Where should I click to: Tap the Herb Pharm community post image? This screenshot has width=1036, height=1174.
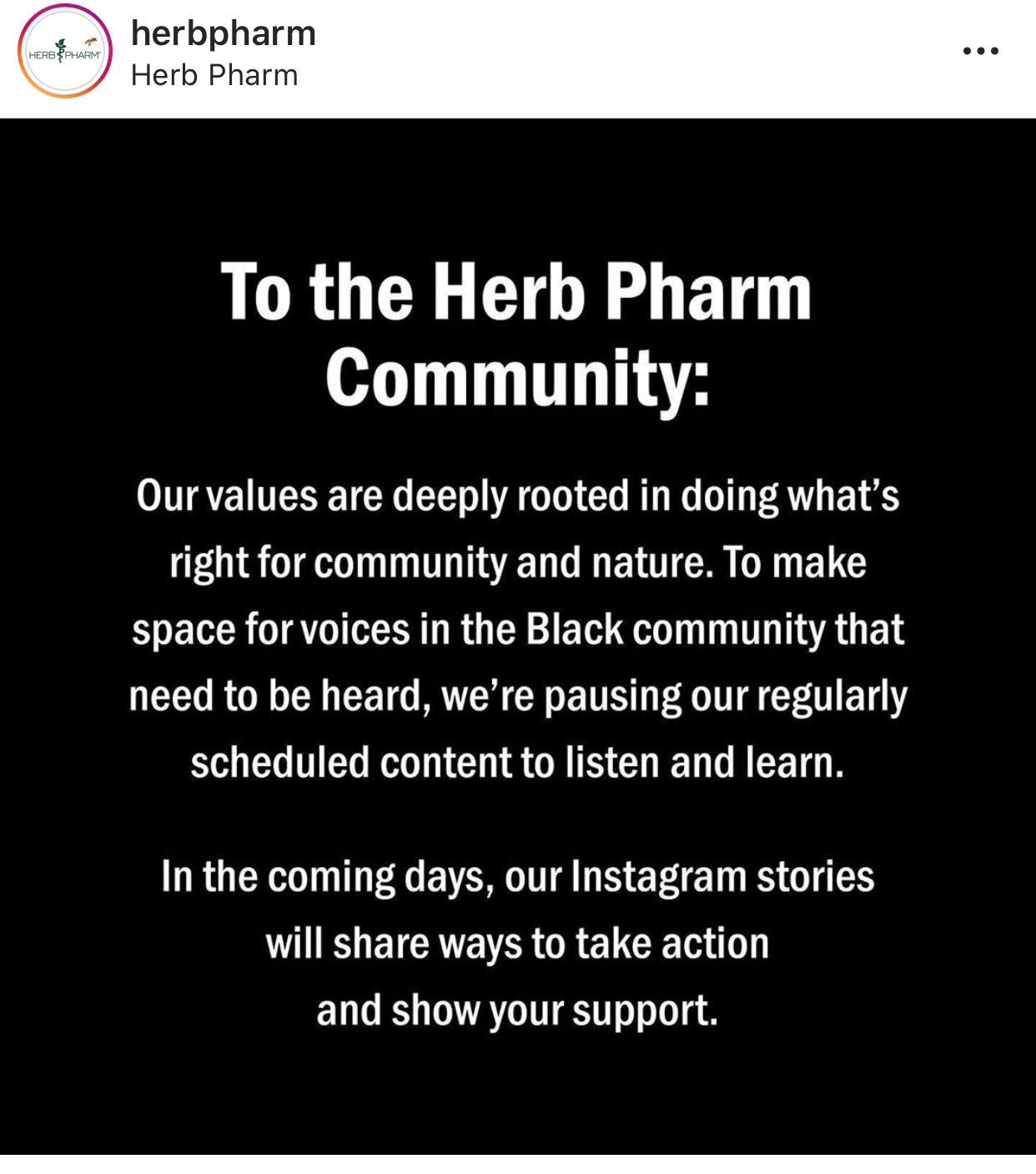(518, 636)
